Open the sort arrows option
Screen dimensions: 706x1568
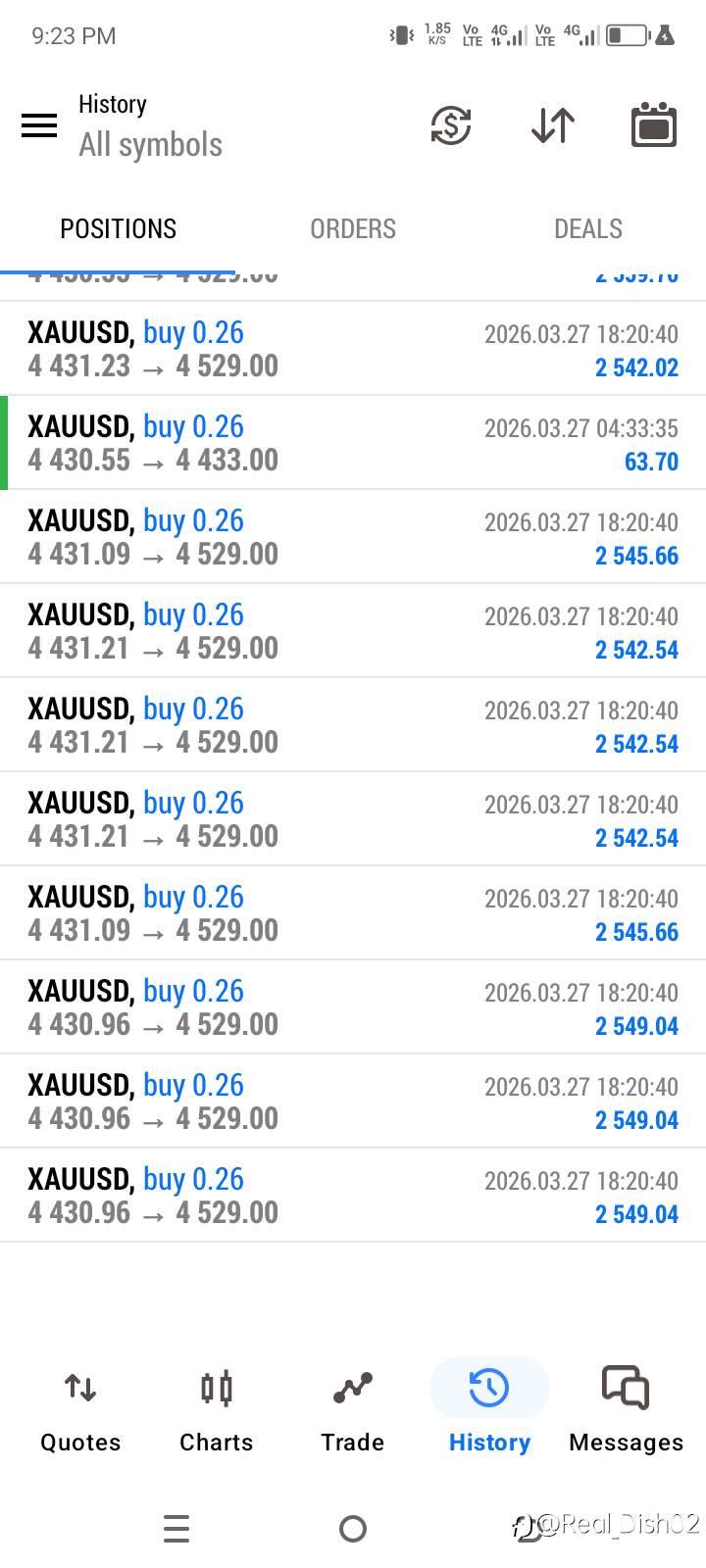point(553,125)
